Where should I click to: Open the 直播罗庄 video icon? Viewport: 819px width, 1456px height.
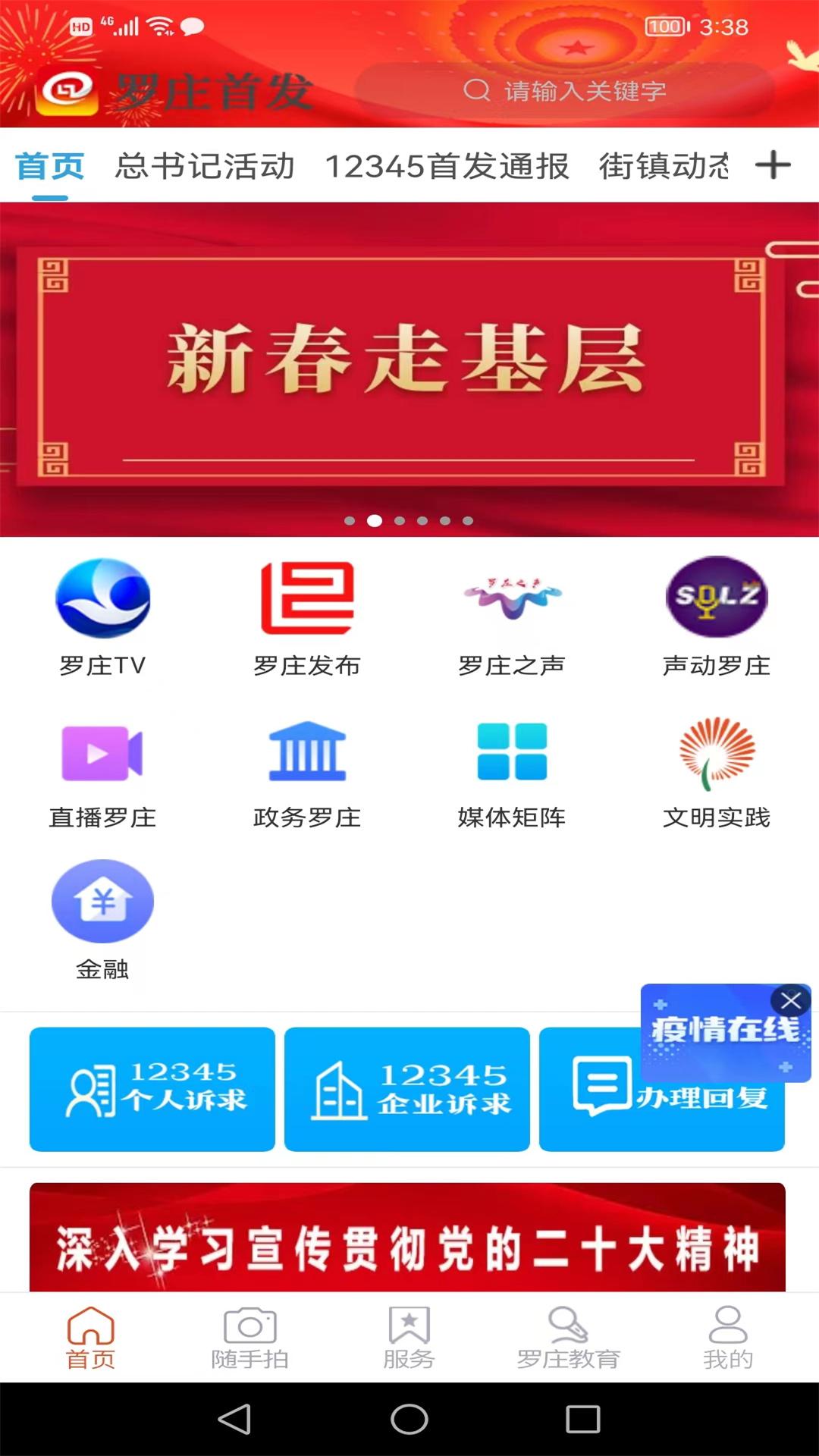click(103, 752)
